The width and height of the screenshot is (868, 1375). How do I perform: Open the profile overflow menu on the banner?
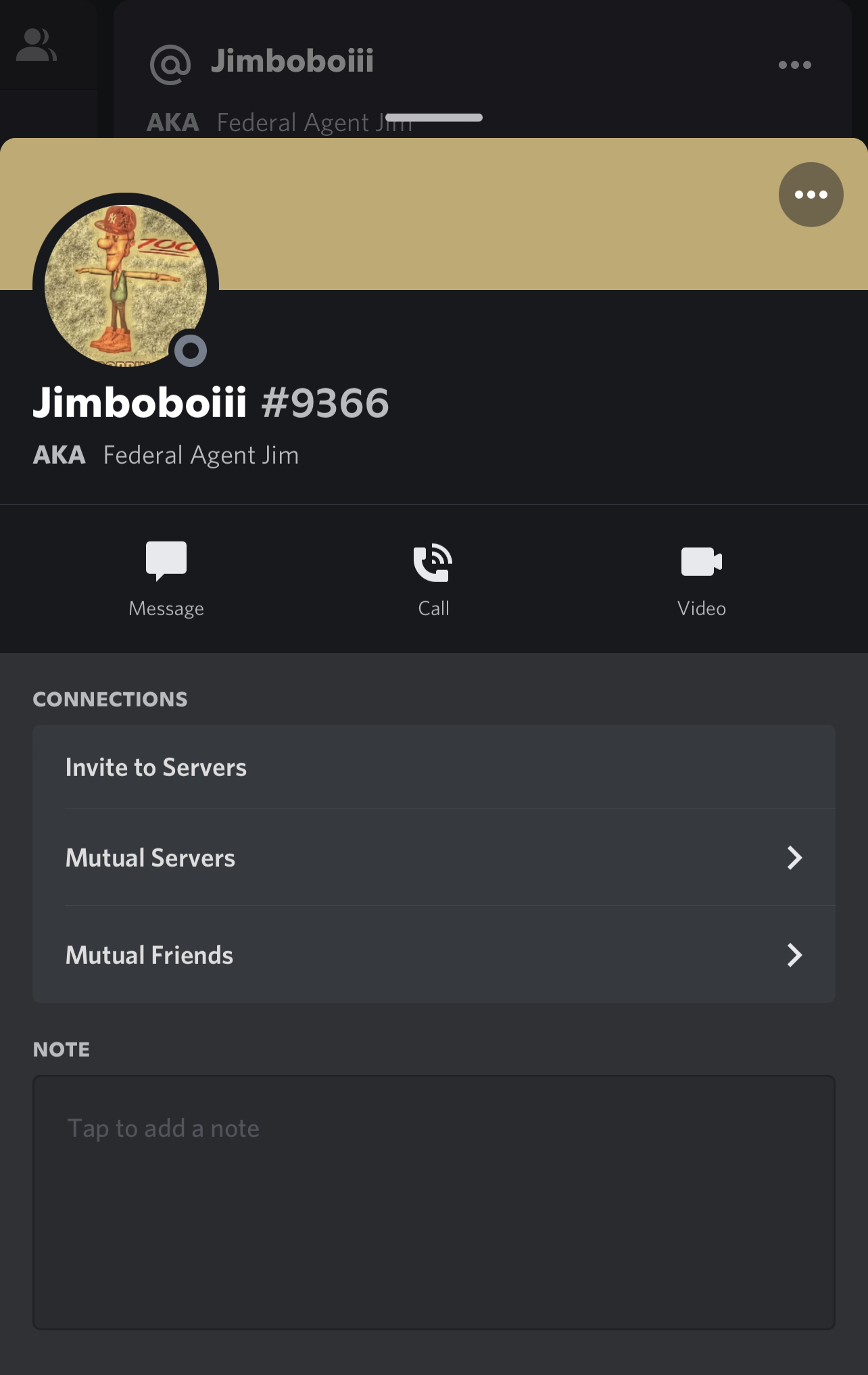(811, 195)
